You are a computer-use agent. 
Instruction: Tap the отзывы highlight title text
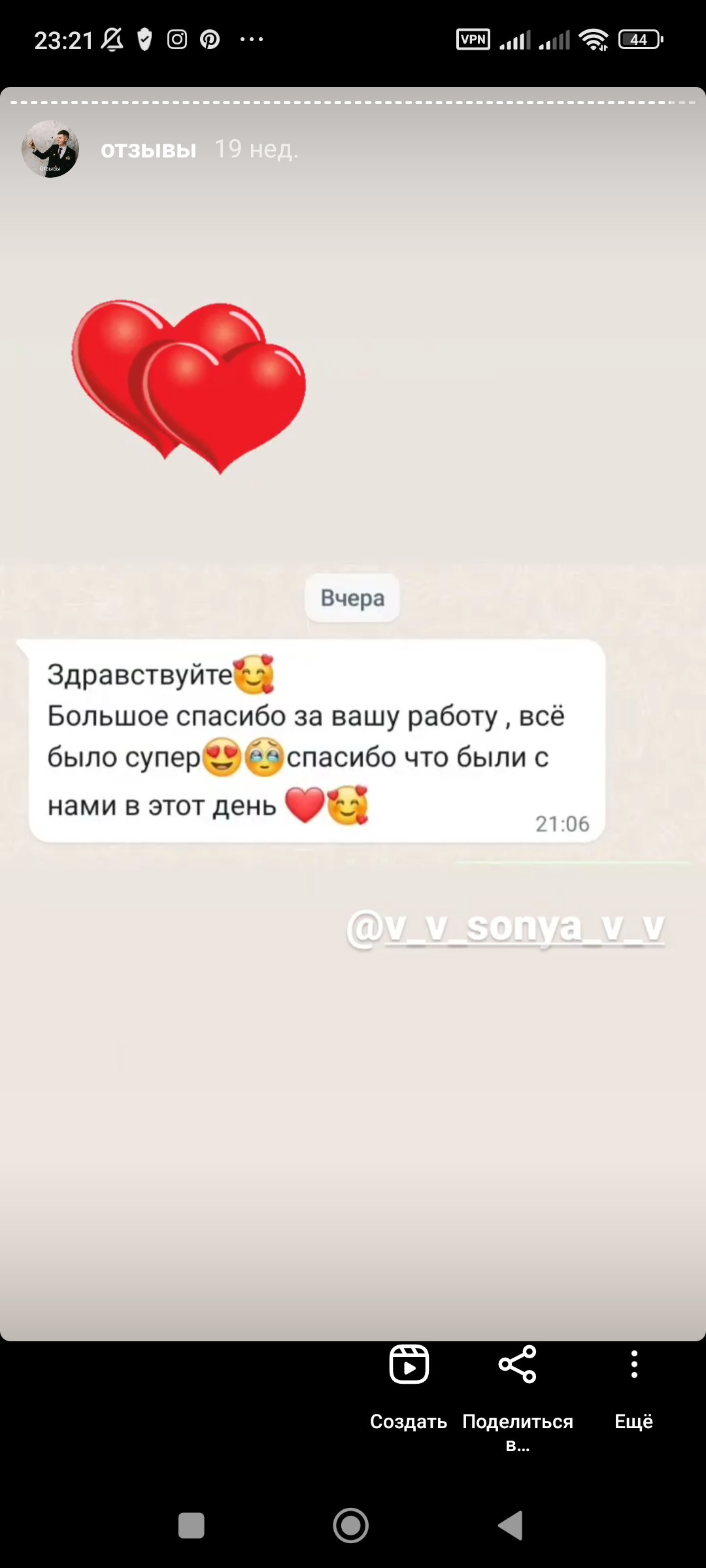[x=148, y=150]
